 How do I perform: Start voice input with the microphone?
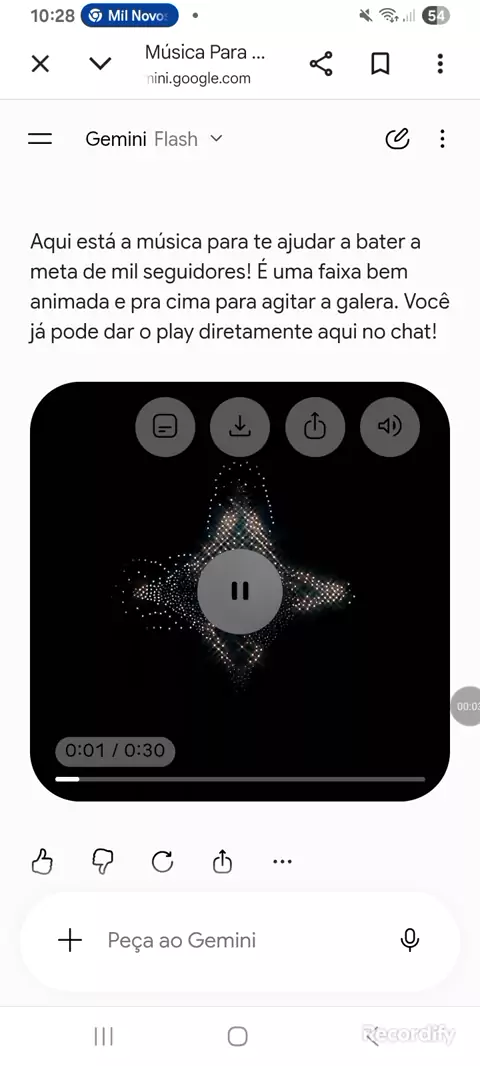click(409, 941)
